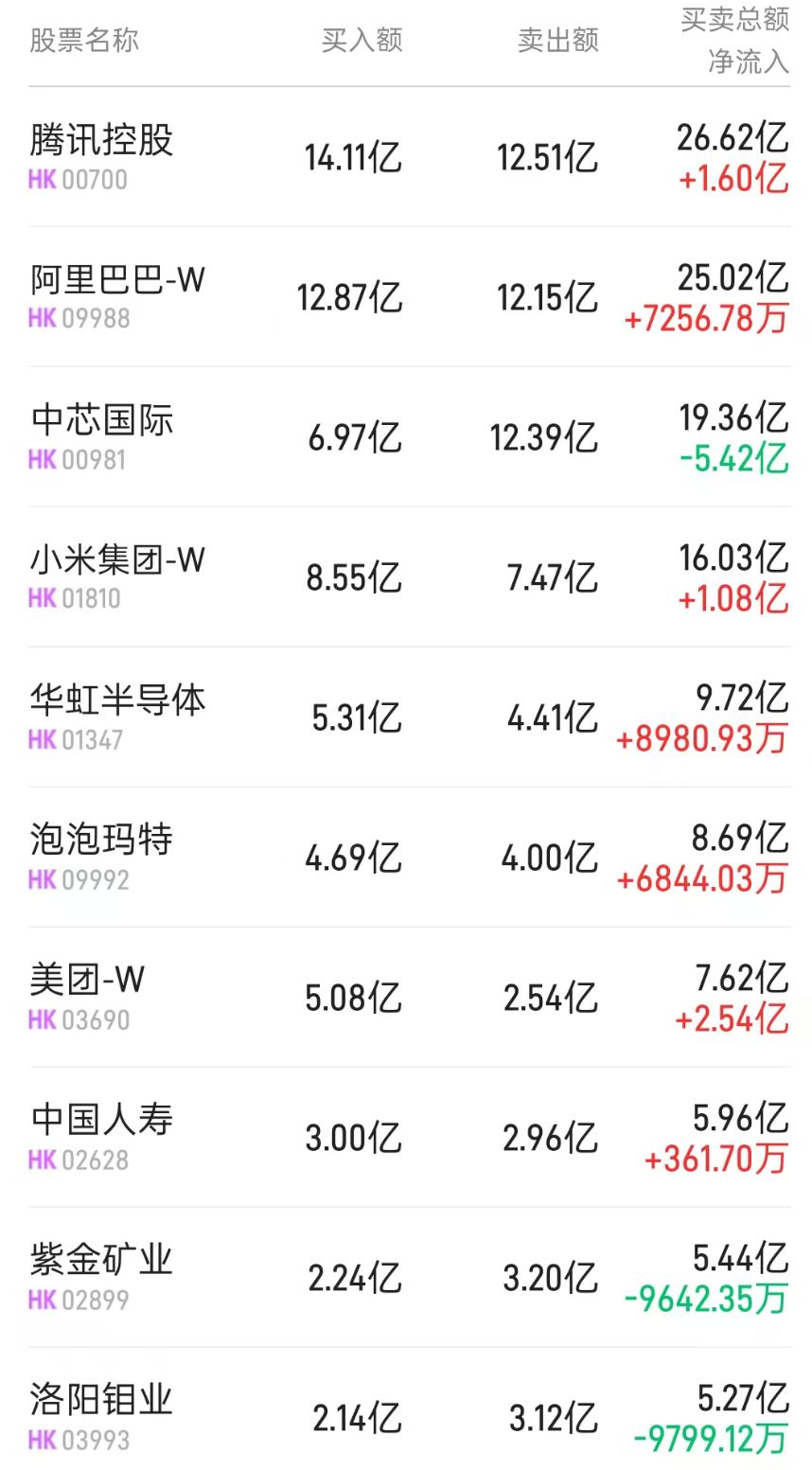View details for 中芯国际
This screenshot has height=1470, width=812.
[x=99, y=420]
